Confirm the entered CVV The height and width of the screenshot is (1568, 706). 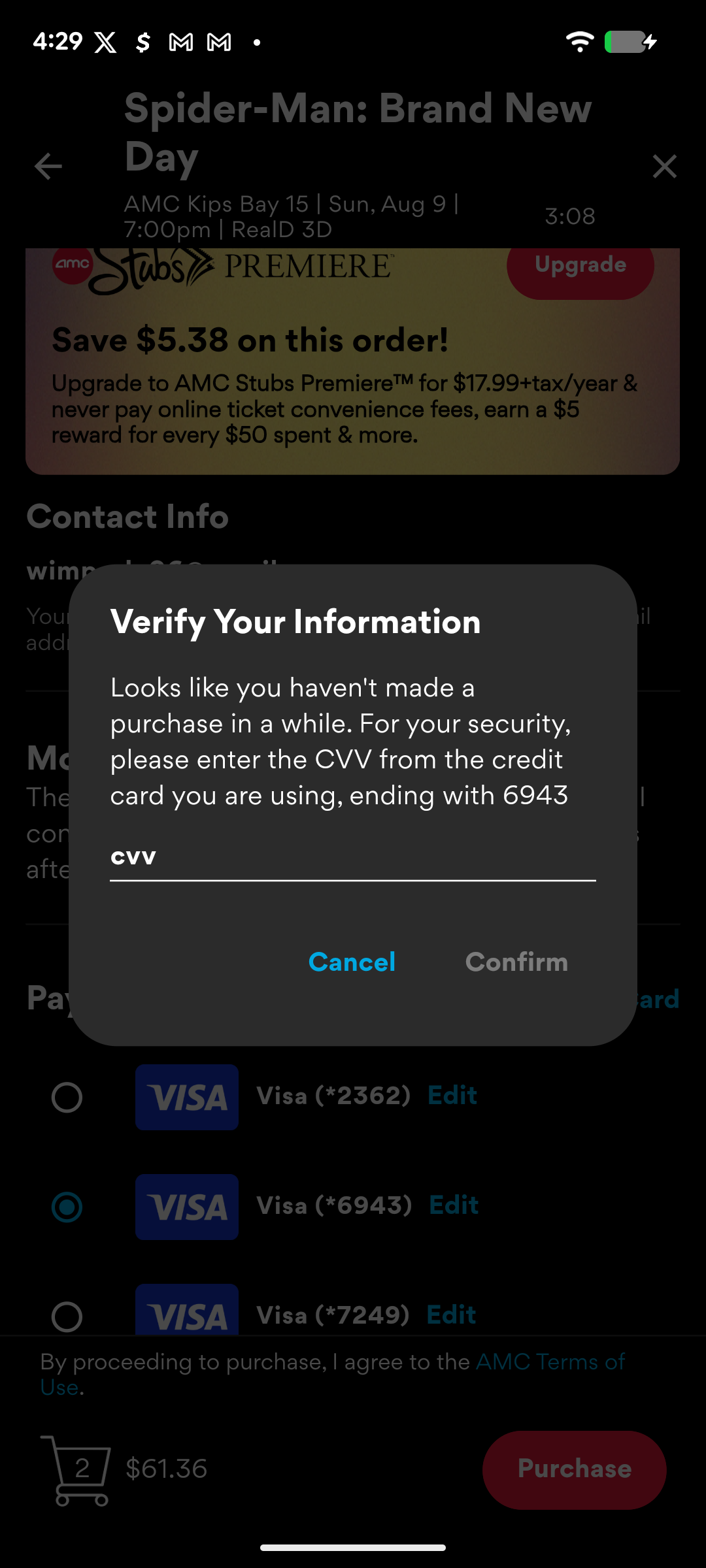click(x=516, y=962)
